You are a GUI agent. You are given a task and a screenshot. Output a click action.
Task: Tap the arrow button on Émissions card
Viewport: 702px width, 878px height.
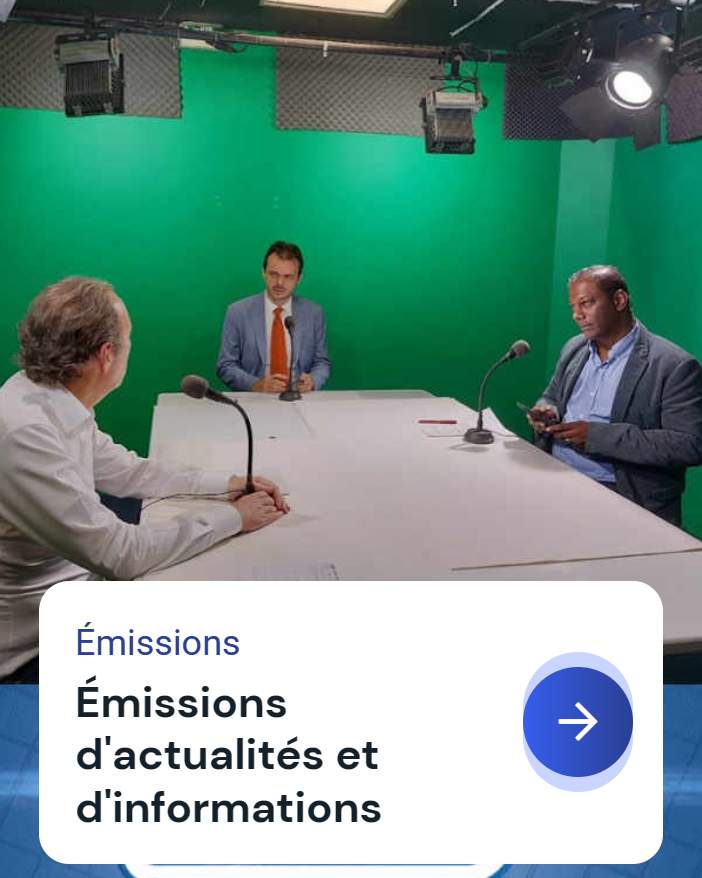[577, 721]
